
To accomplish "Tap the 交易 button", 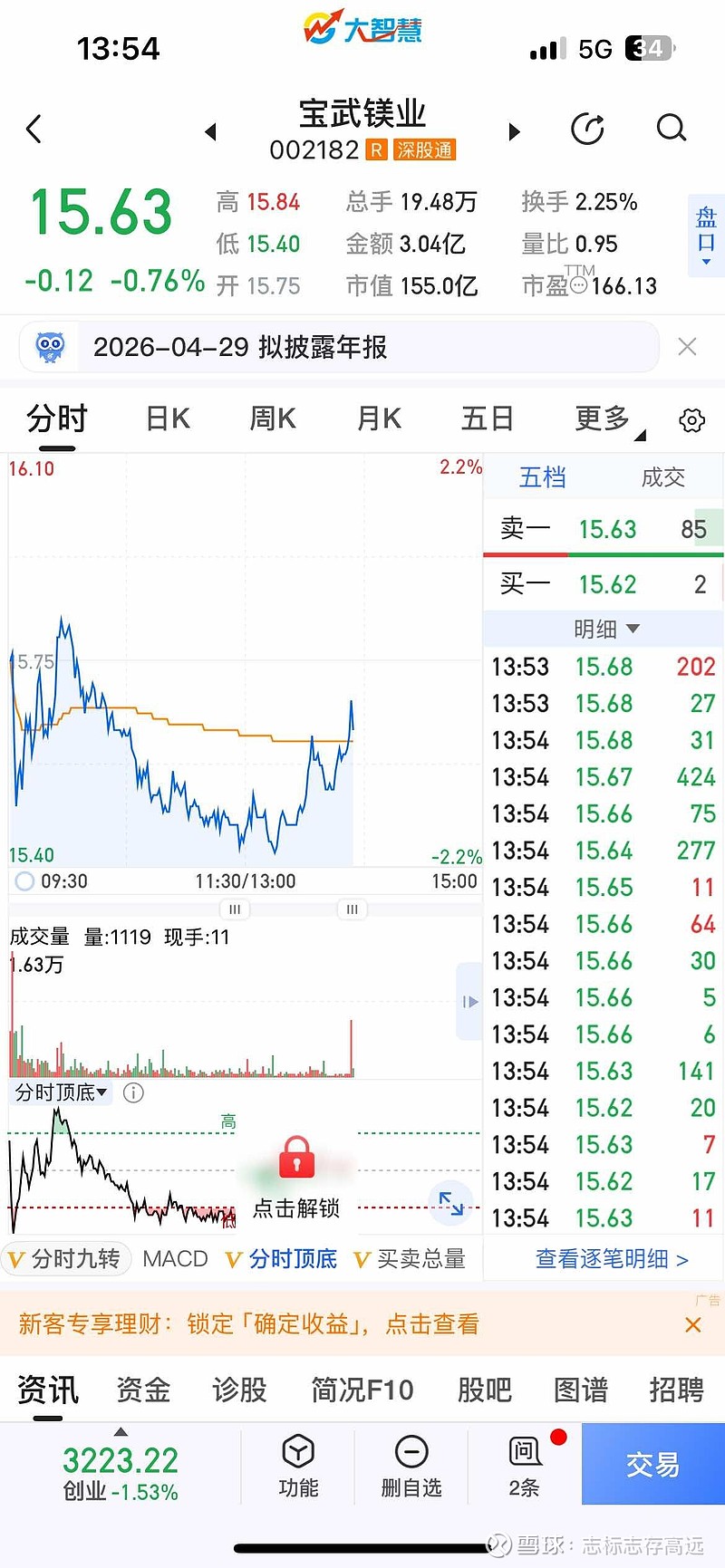I will (x=652, y=1464).
